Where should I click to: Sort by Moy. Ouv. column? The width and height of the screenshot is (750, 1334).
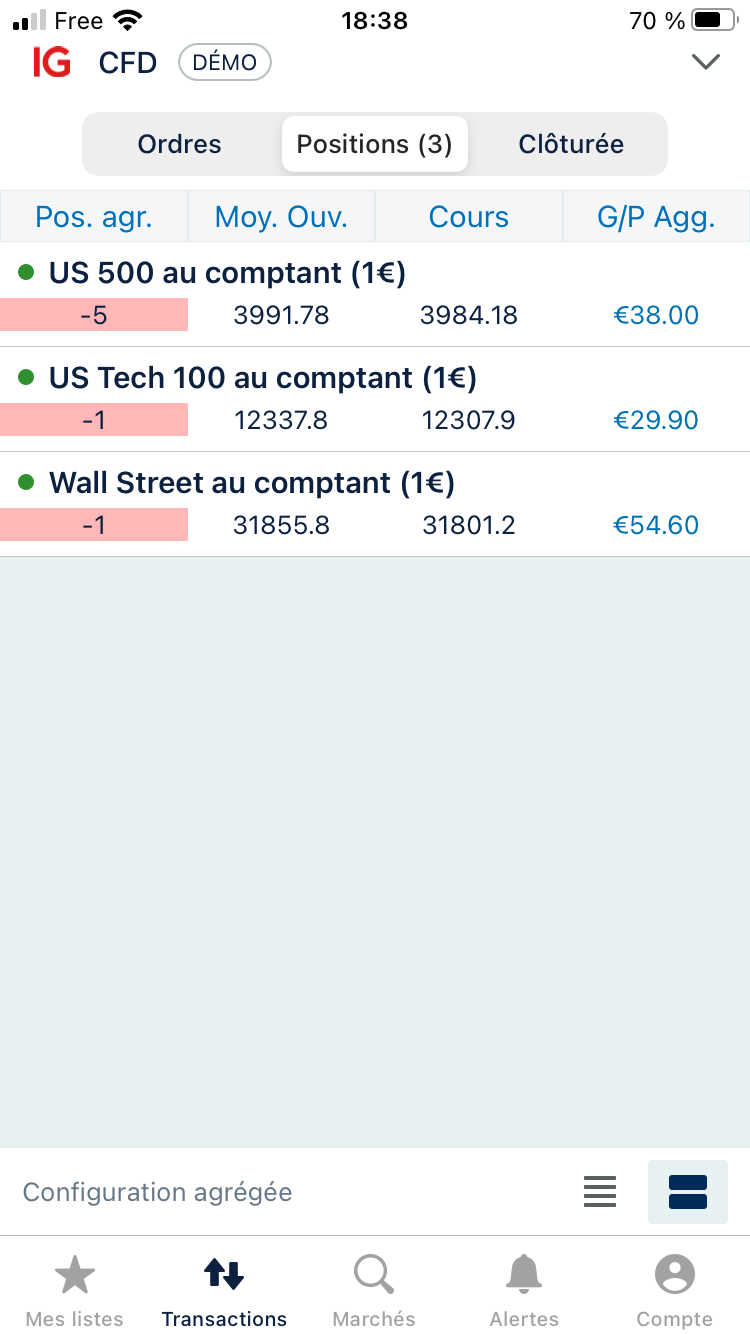coord(281,217)
